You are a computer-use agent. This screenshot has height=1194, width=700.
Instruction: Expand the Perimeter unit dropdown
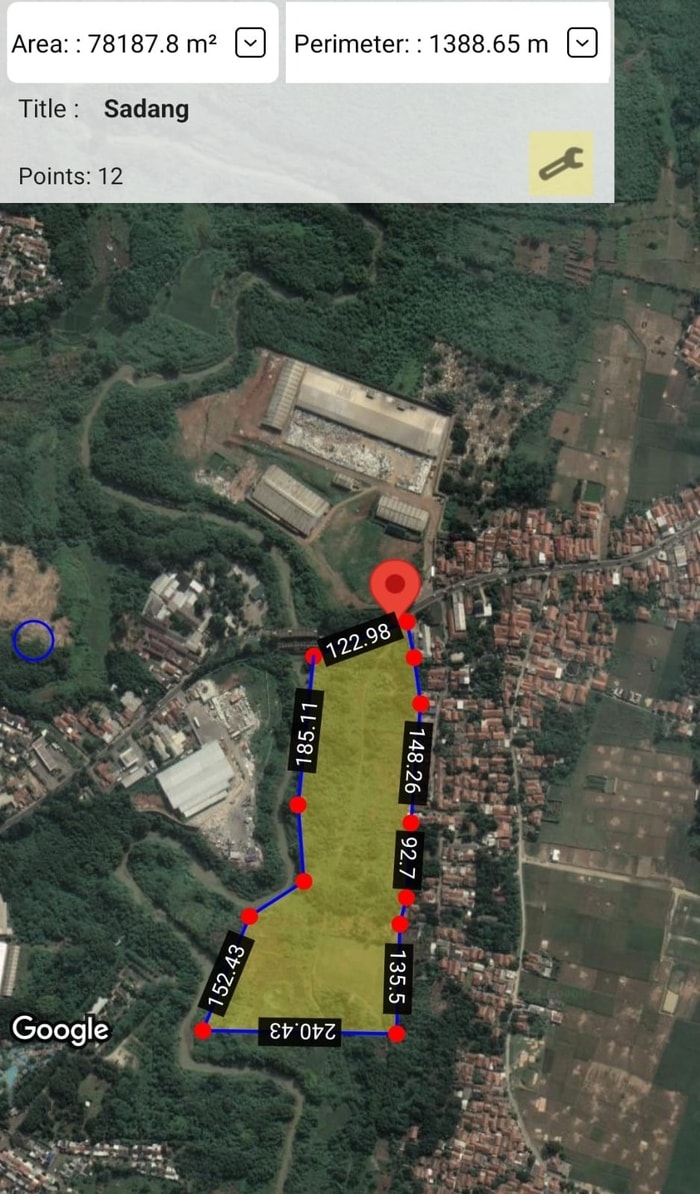click(582, 43)
